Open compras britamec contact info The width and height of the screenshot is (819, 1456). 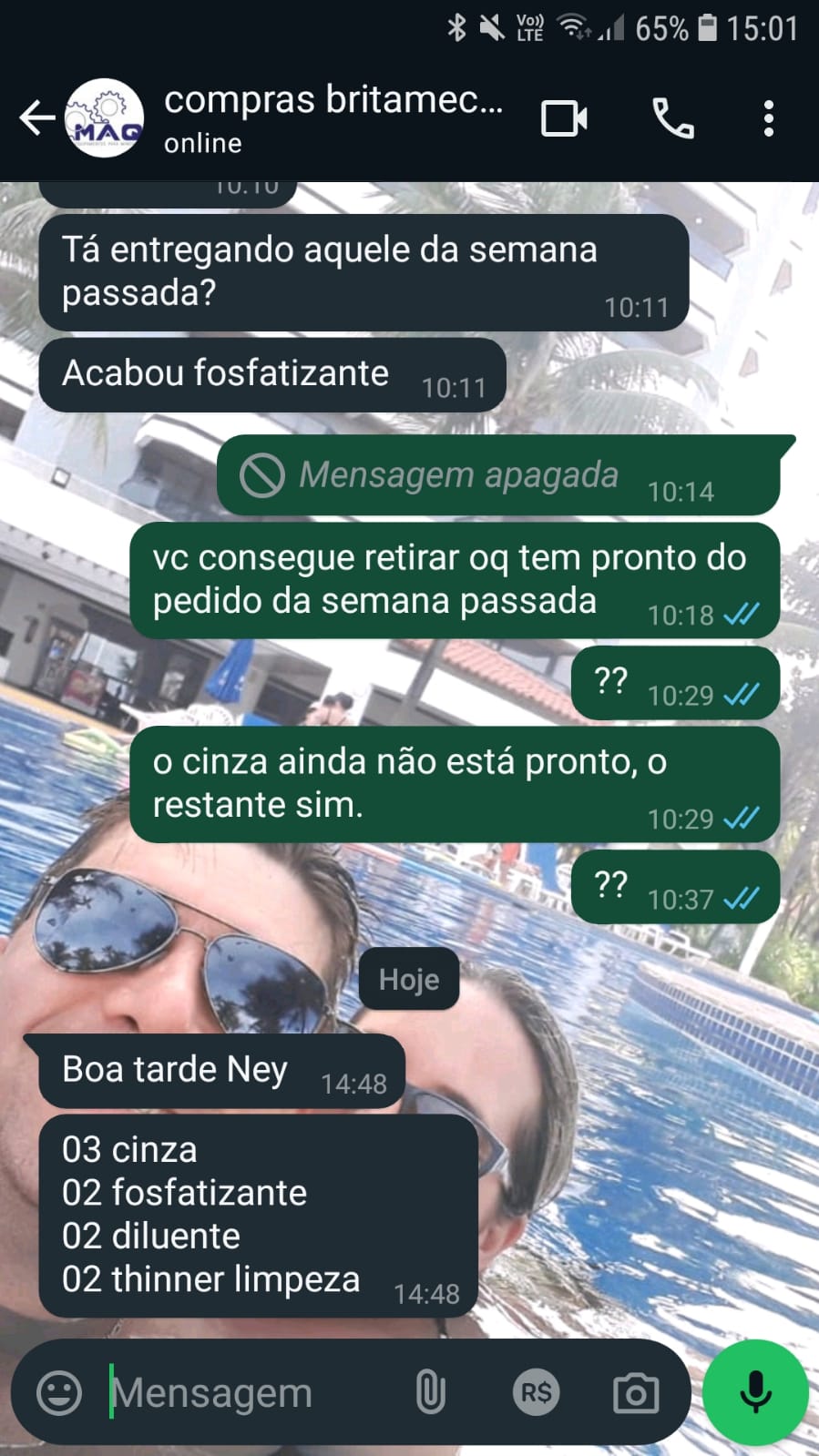(333, 117)
